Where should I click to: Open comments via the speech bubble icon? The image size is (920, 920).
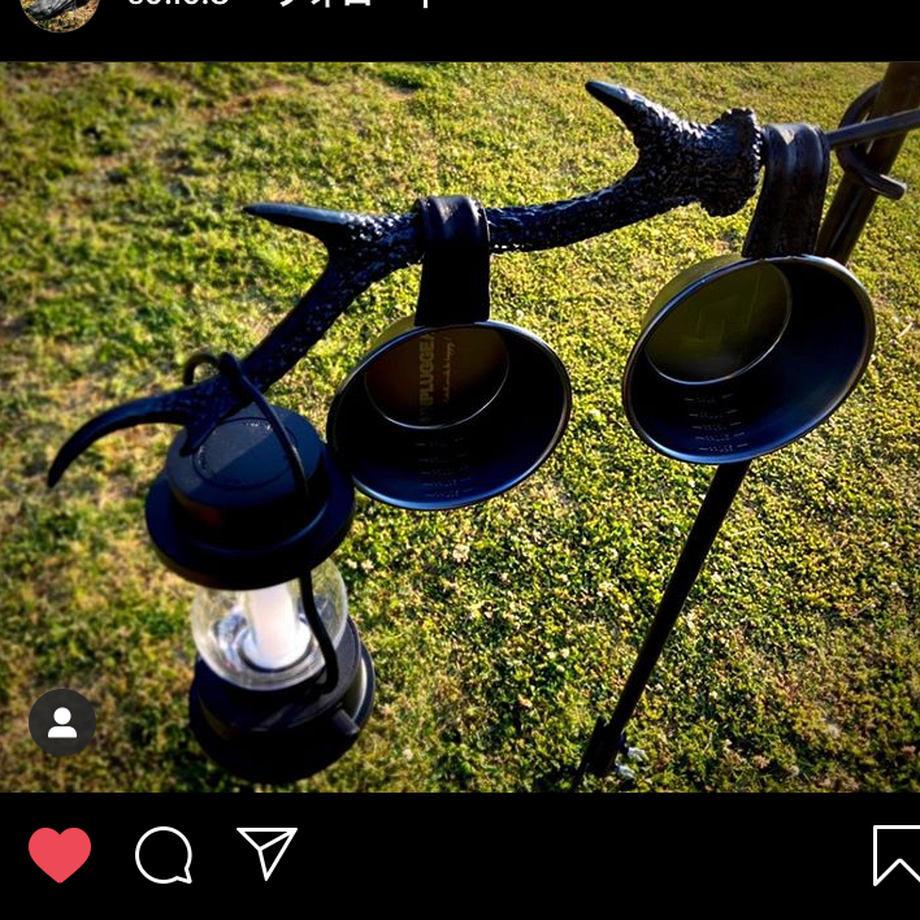point(163,855)
